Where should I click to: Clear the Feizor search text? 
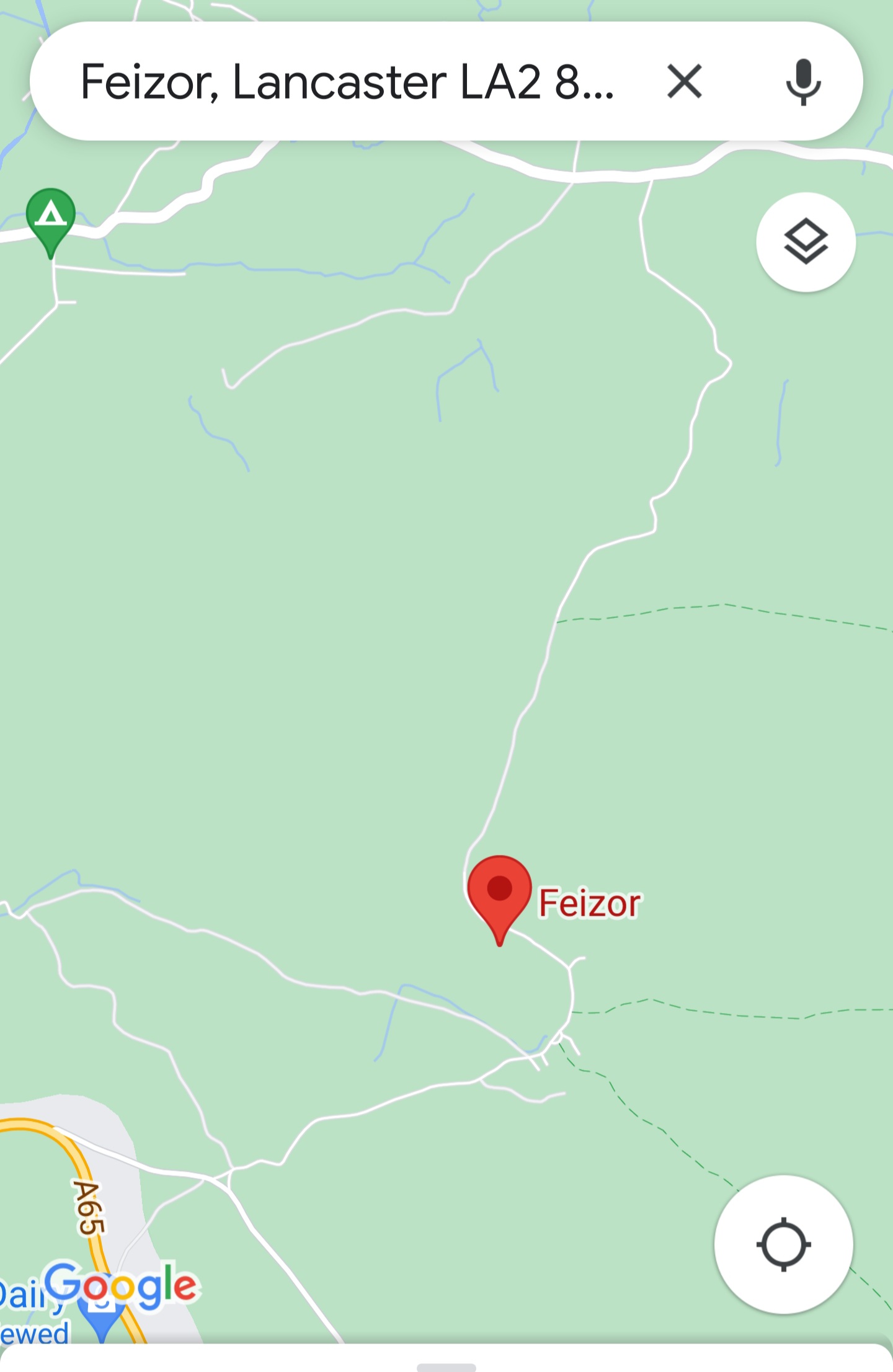(x=685, y=81)
